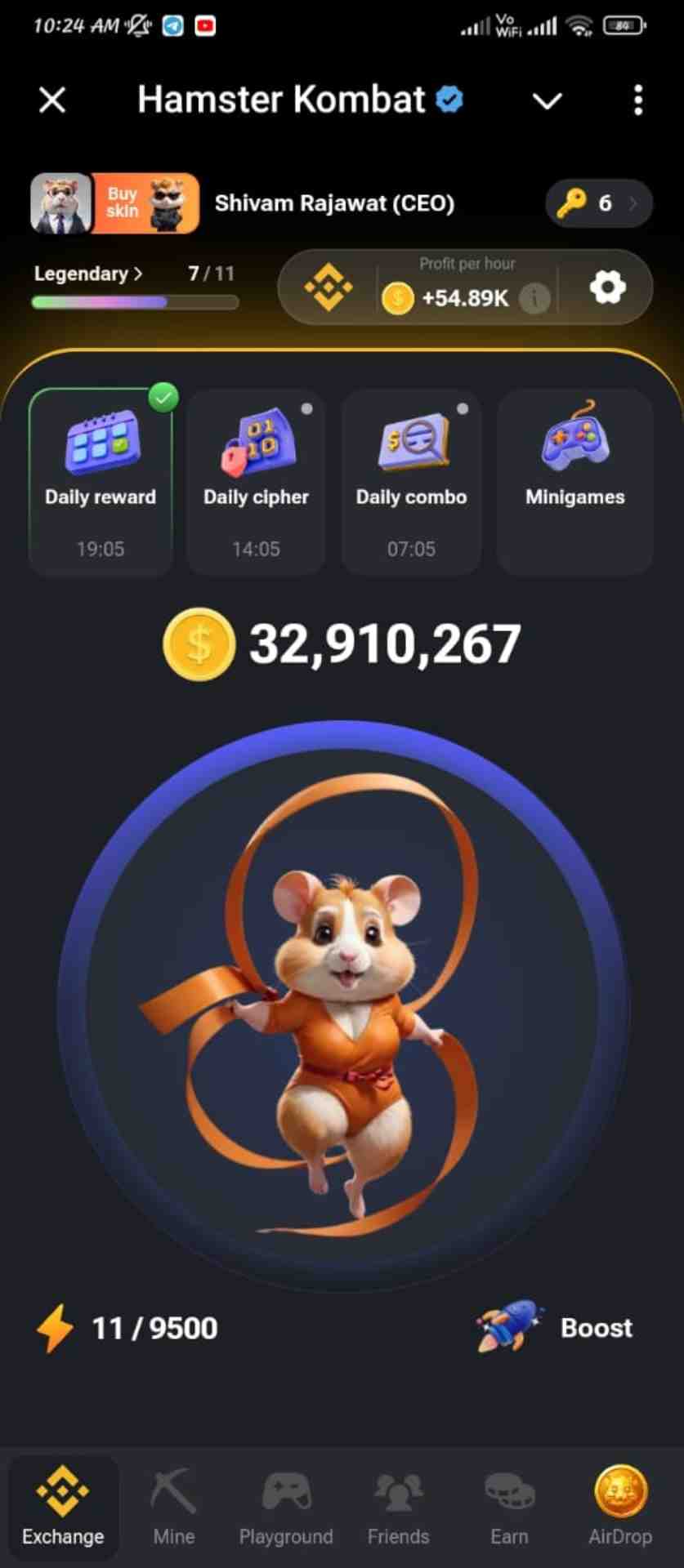Screen dimensions: 684x1568
Task: Open the keys counter showing 6
Action: coord(598,203)
